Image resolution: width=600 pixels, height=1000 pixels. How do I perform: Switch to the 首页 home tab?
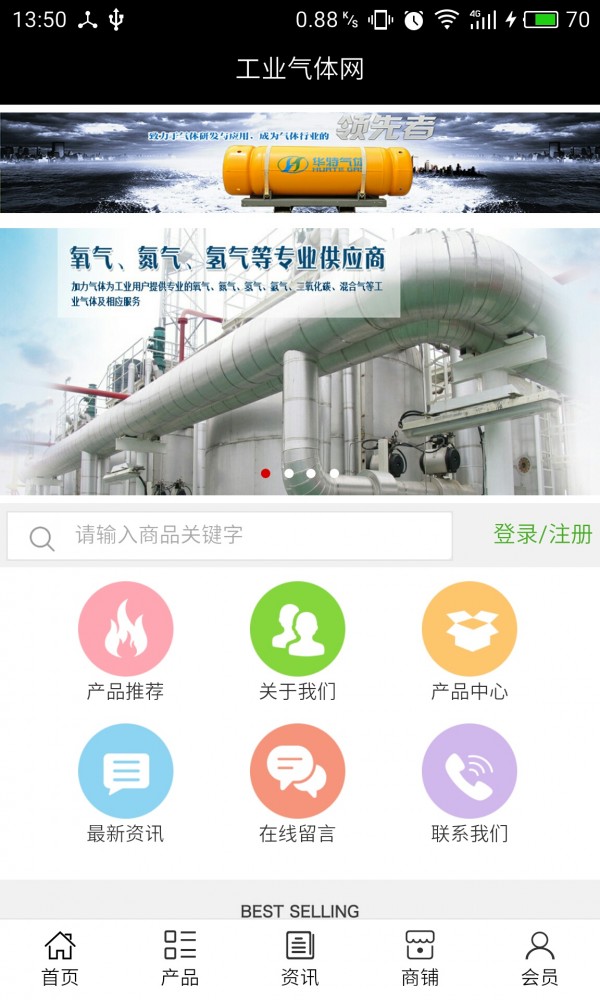click(x=60, y=958)
